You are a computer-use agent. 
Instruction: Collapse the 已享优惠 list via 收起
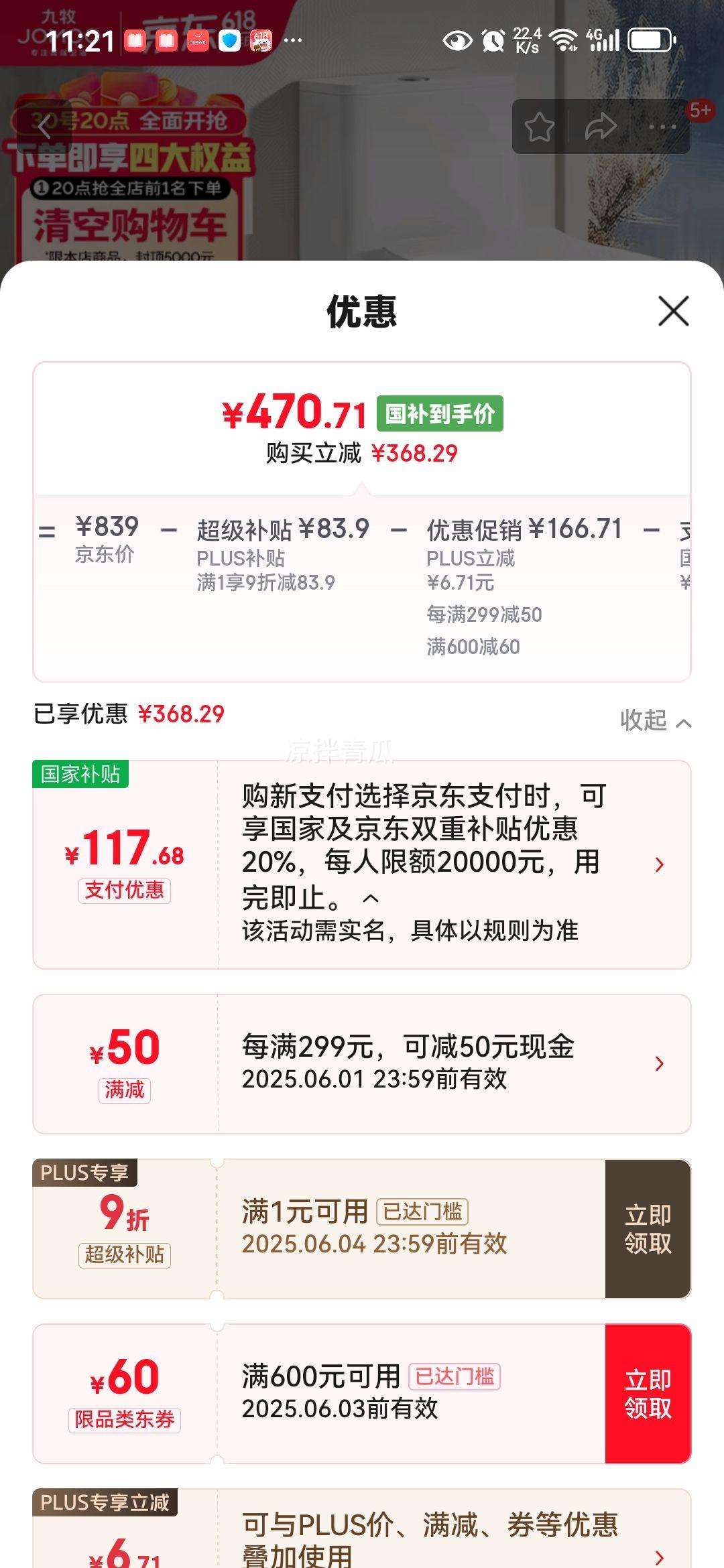[x=655, y=721]
